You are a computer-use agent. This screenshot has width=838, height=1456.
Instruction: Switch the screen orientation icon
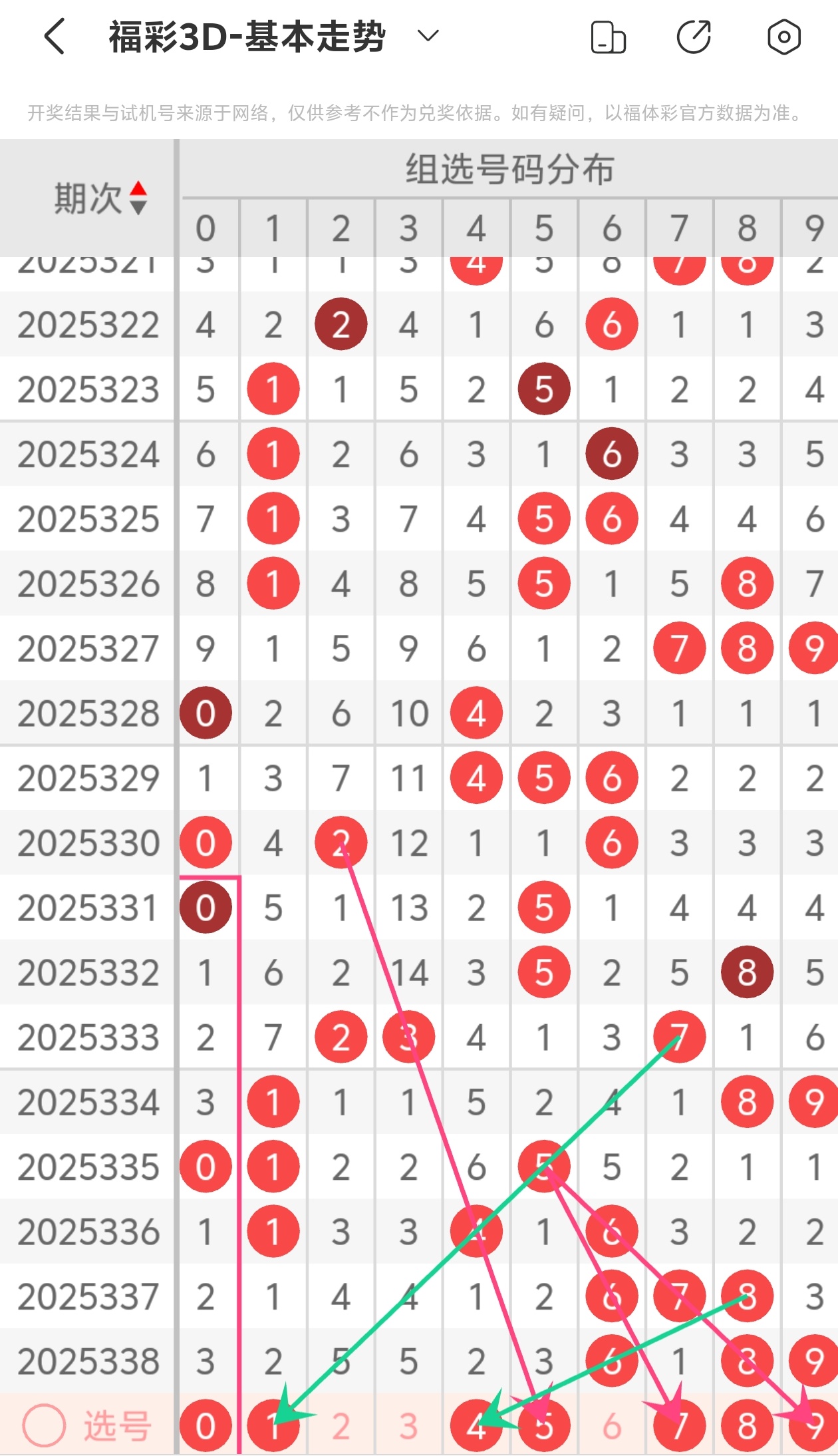click(608, 37)
